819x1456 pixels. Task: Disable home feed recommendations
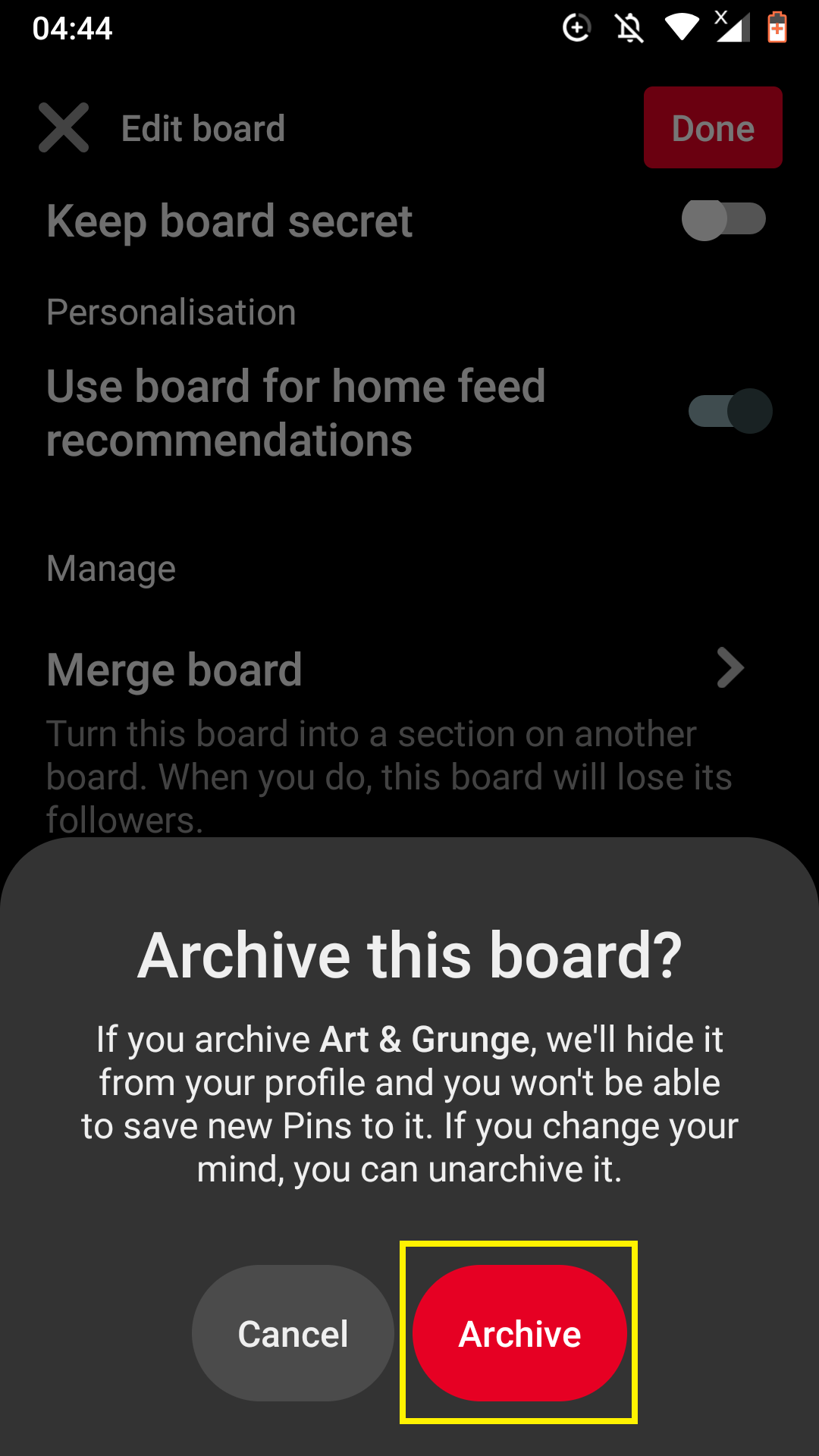click(x=732, y=411)
